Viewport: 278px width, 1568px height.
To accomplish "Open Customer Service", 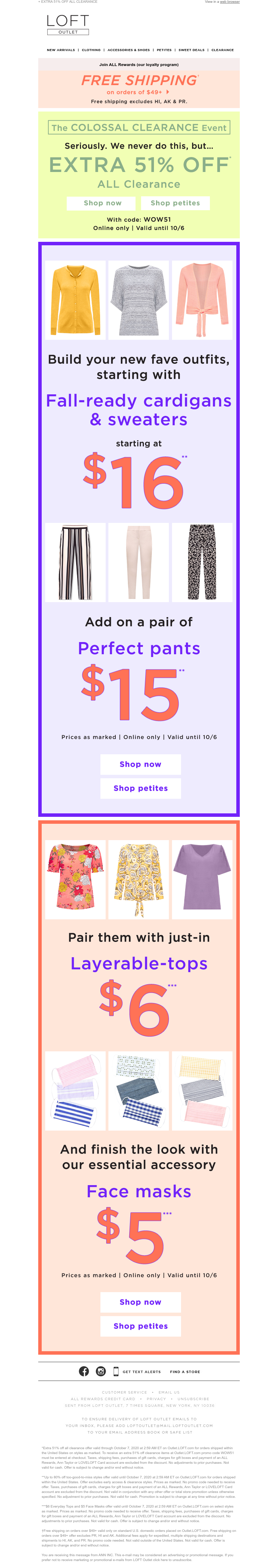I will [125, 1392].
